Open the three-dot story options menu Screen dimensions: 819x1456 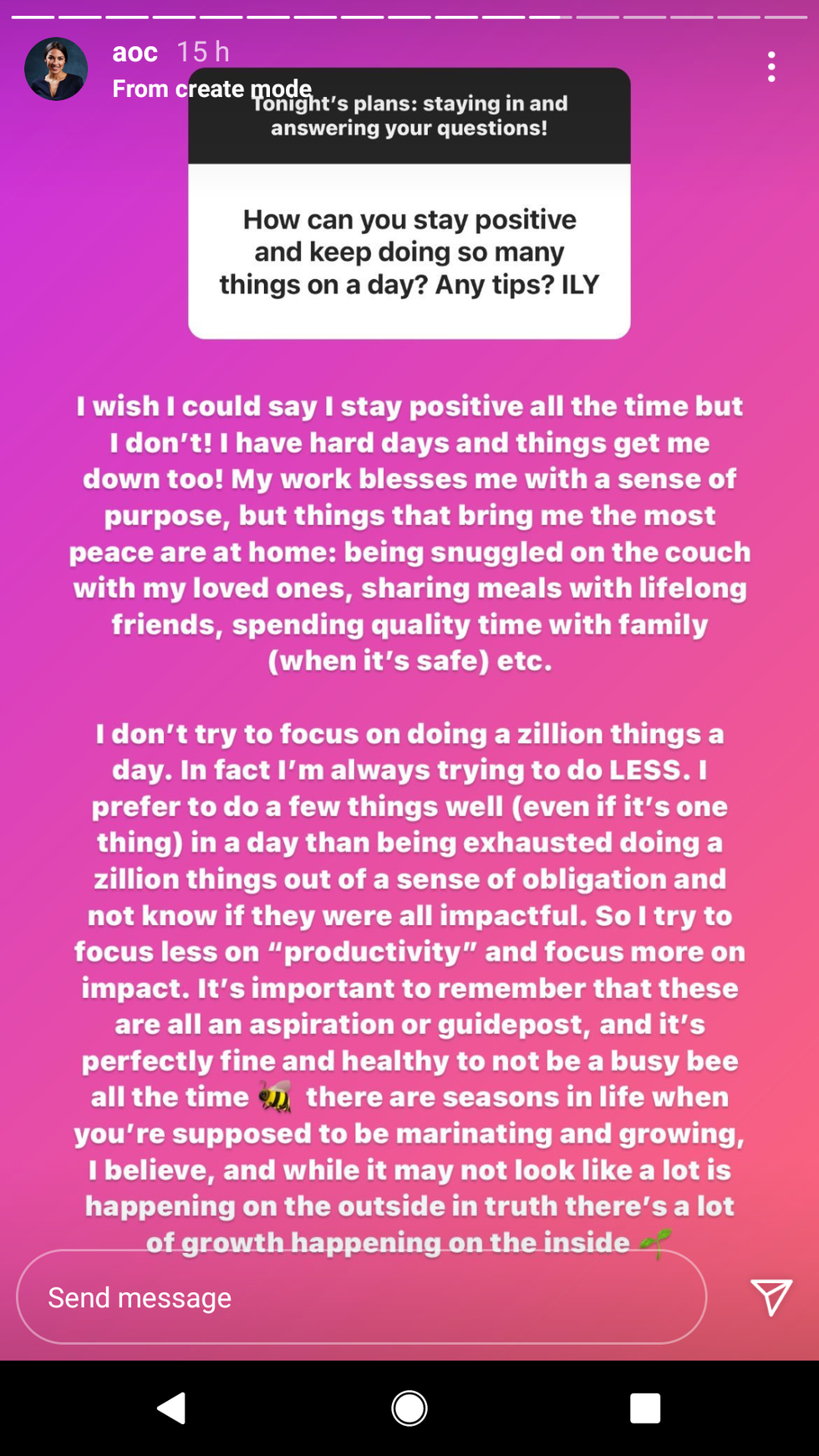pyautogui.click(x=771, y=67)
